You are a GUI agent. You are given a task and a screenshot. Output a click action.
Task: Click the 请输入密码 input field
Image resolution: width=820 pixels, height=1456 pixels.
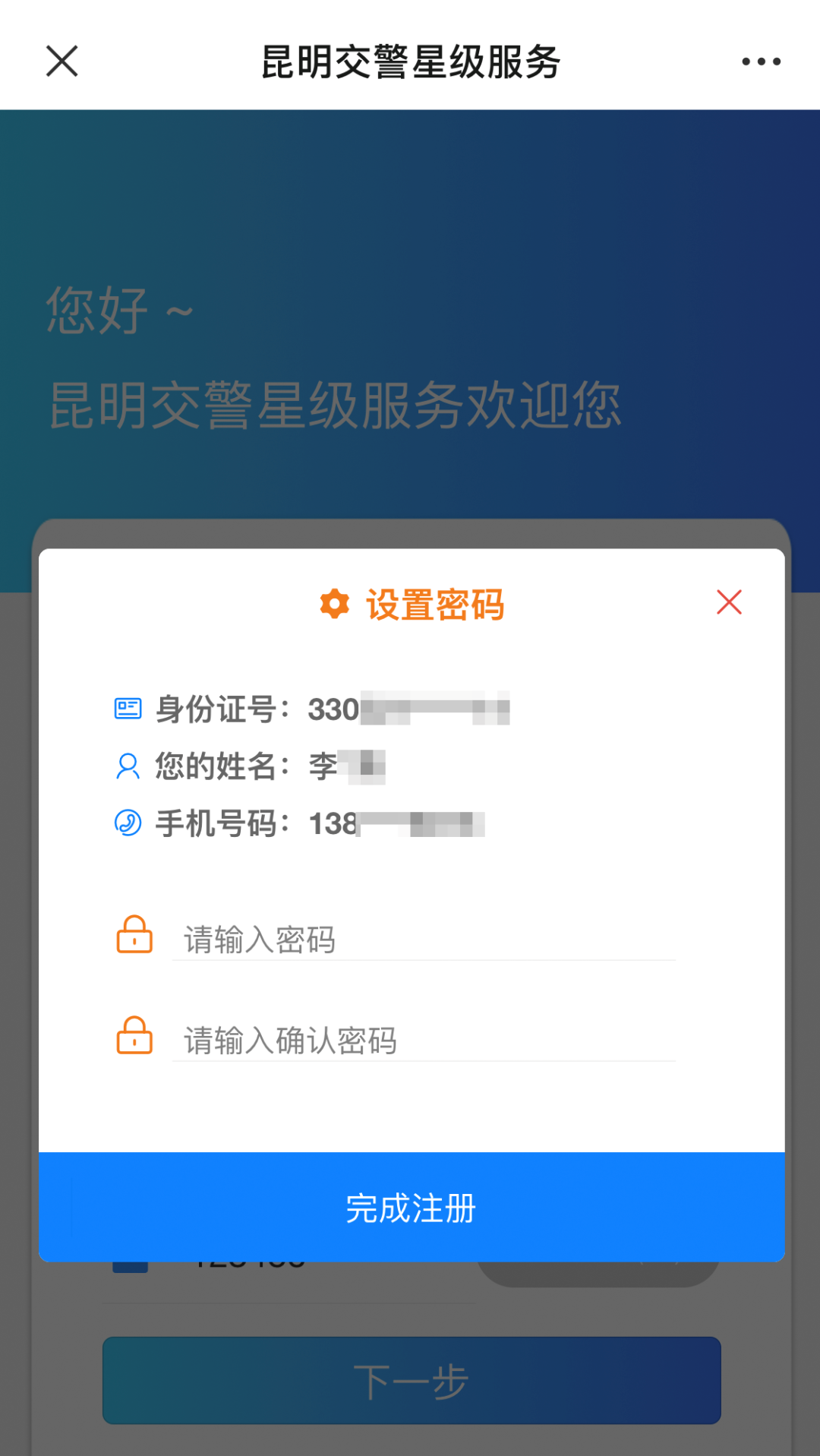coord(425,940)
